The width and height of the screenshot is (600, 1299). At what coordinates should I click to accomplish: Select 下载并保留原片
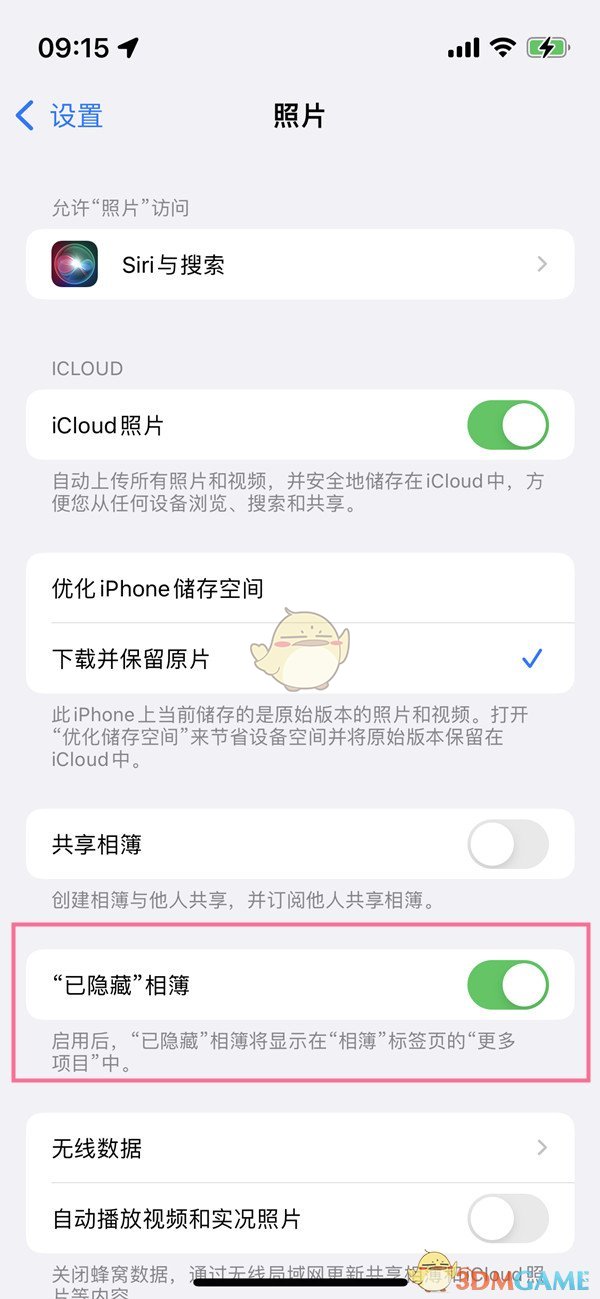click(x=300, y=659)
